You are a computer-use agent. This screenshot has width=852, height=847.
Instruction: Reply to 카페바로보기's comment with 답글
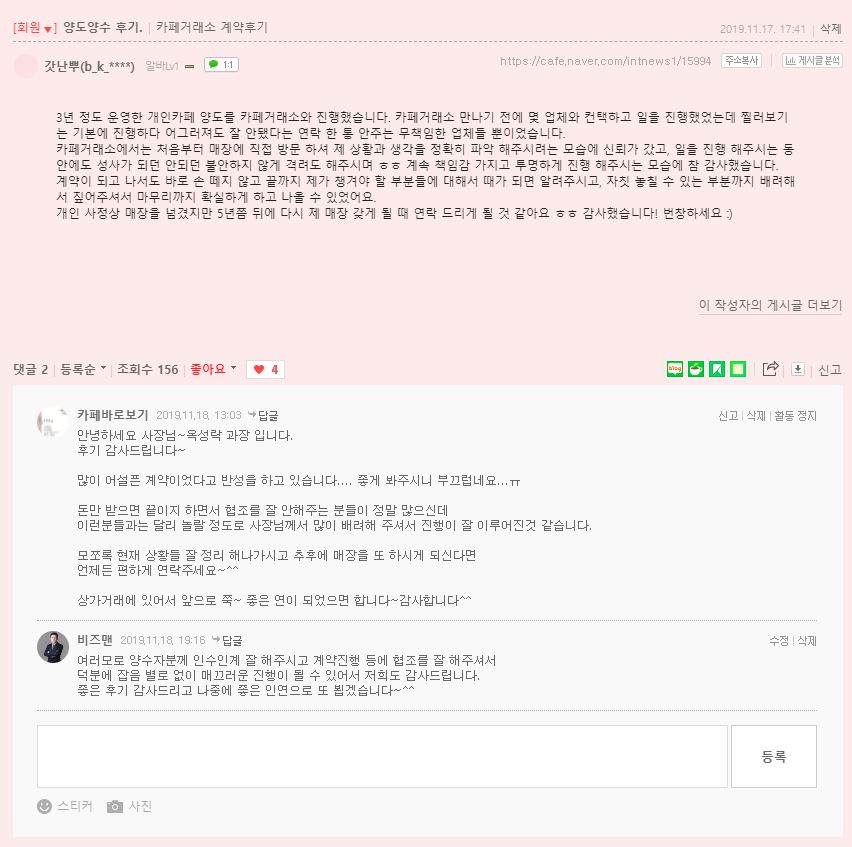264,415
